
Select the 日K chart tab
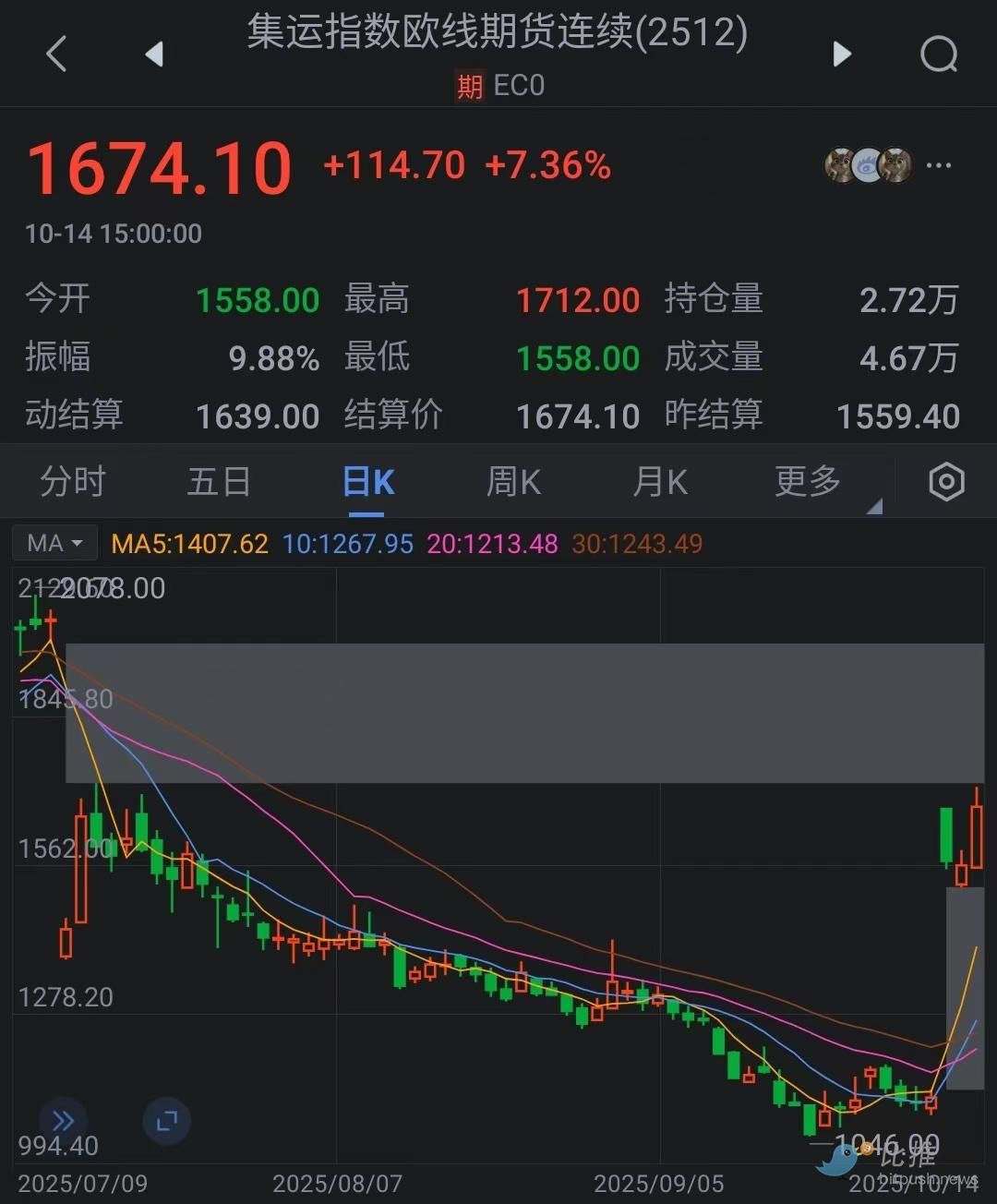[367, 481]
